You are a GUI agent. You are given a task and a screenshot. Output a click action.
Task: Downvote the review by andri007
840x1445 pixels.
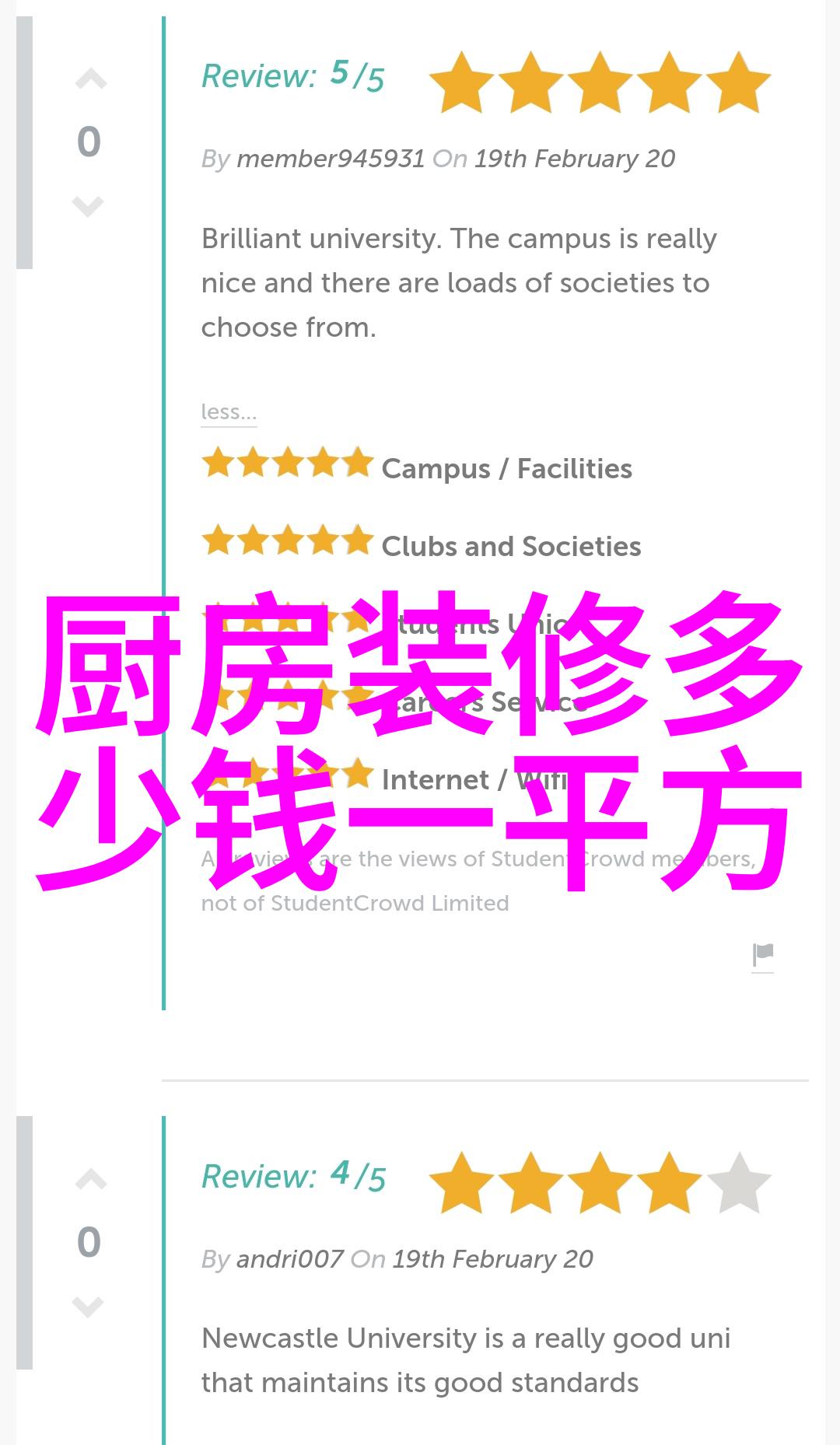(88, 1307)
